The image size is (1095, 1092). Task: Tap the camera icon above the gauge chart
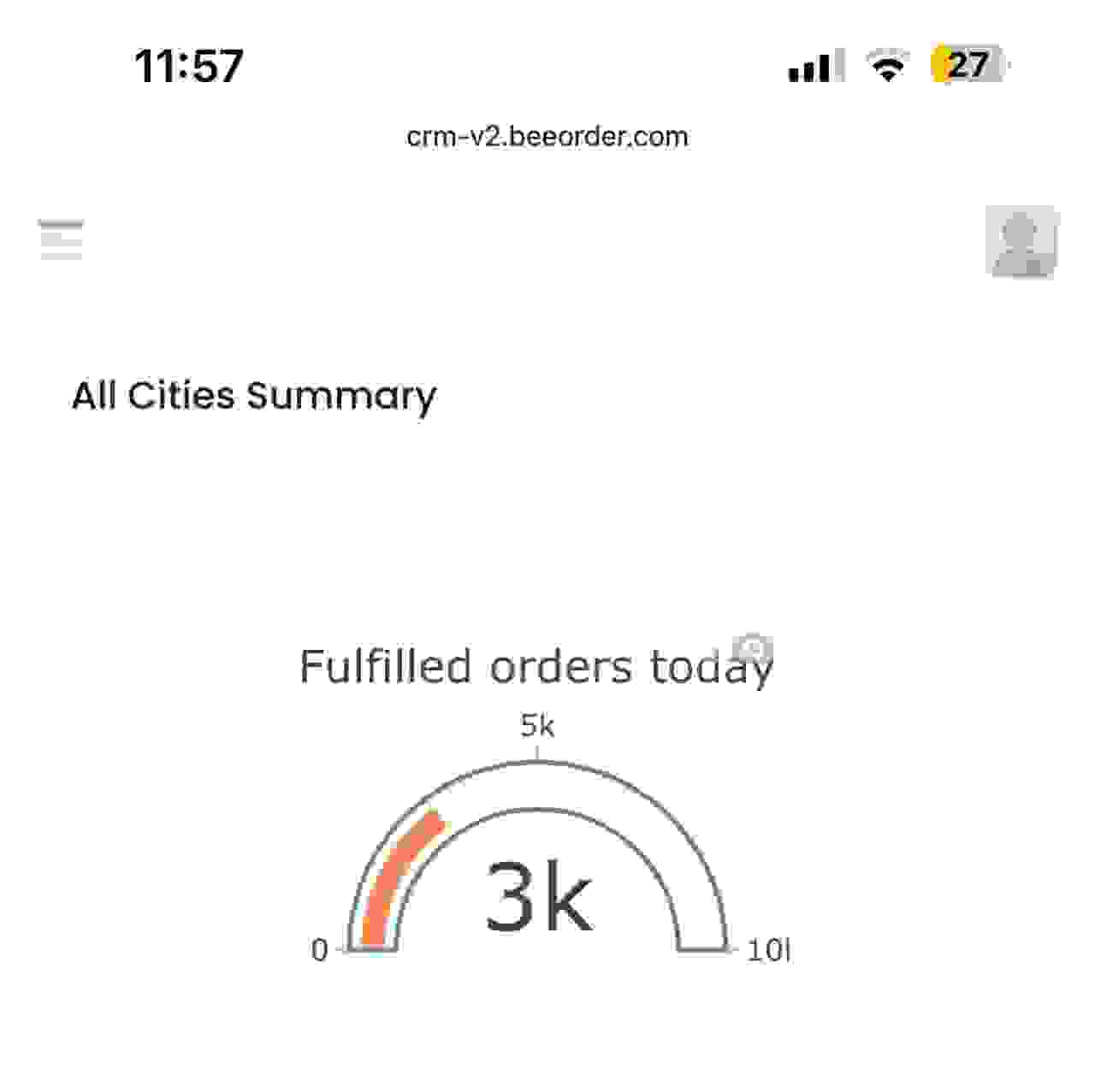pos(753,650)
